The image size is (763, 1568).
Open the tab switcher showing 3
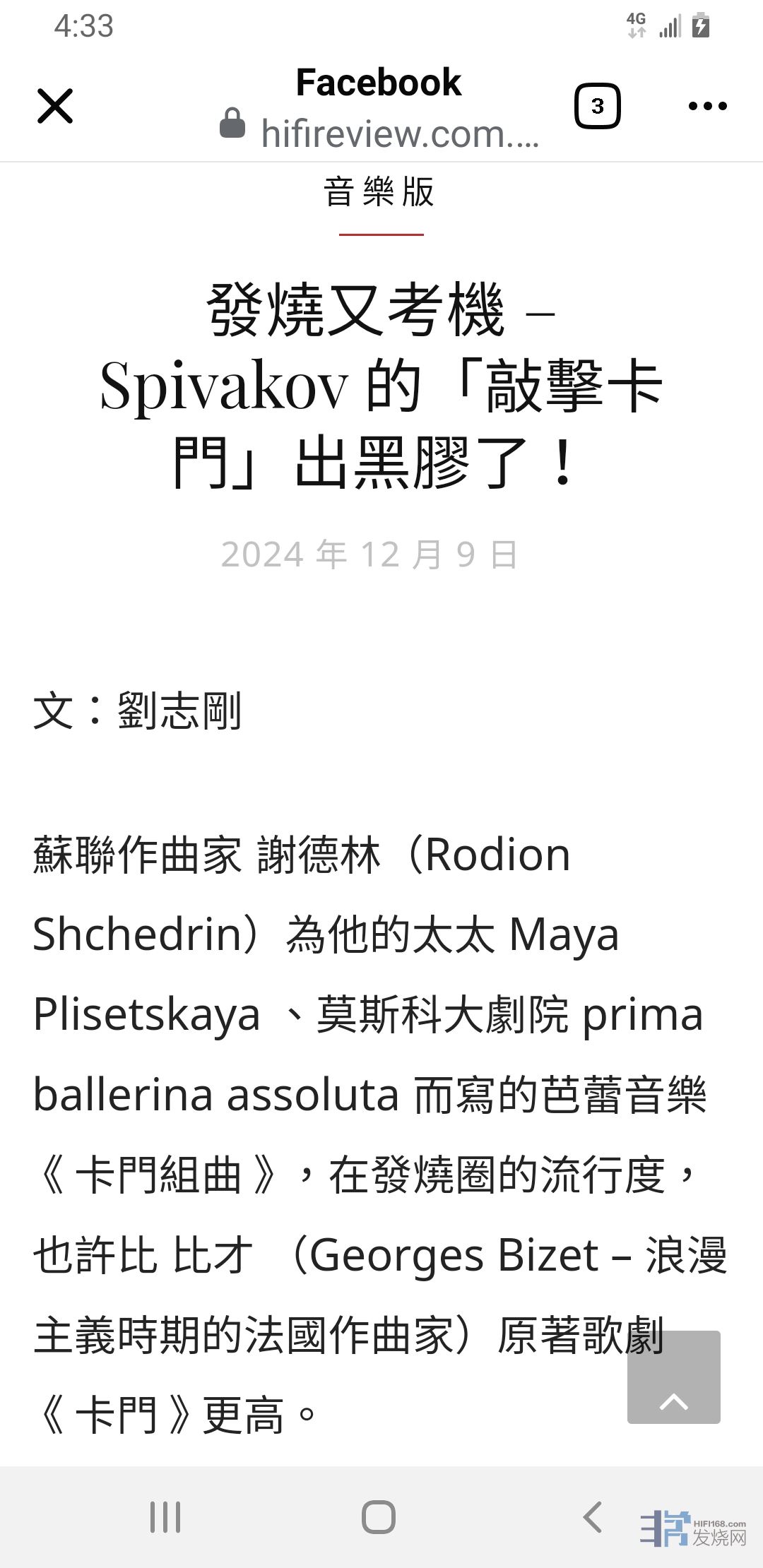597,106
